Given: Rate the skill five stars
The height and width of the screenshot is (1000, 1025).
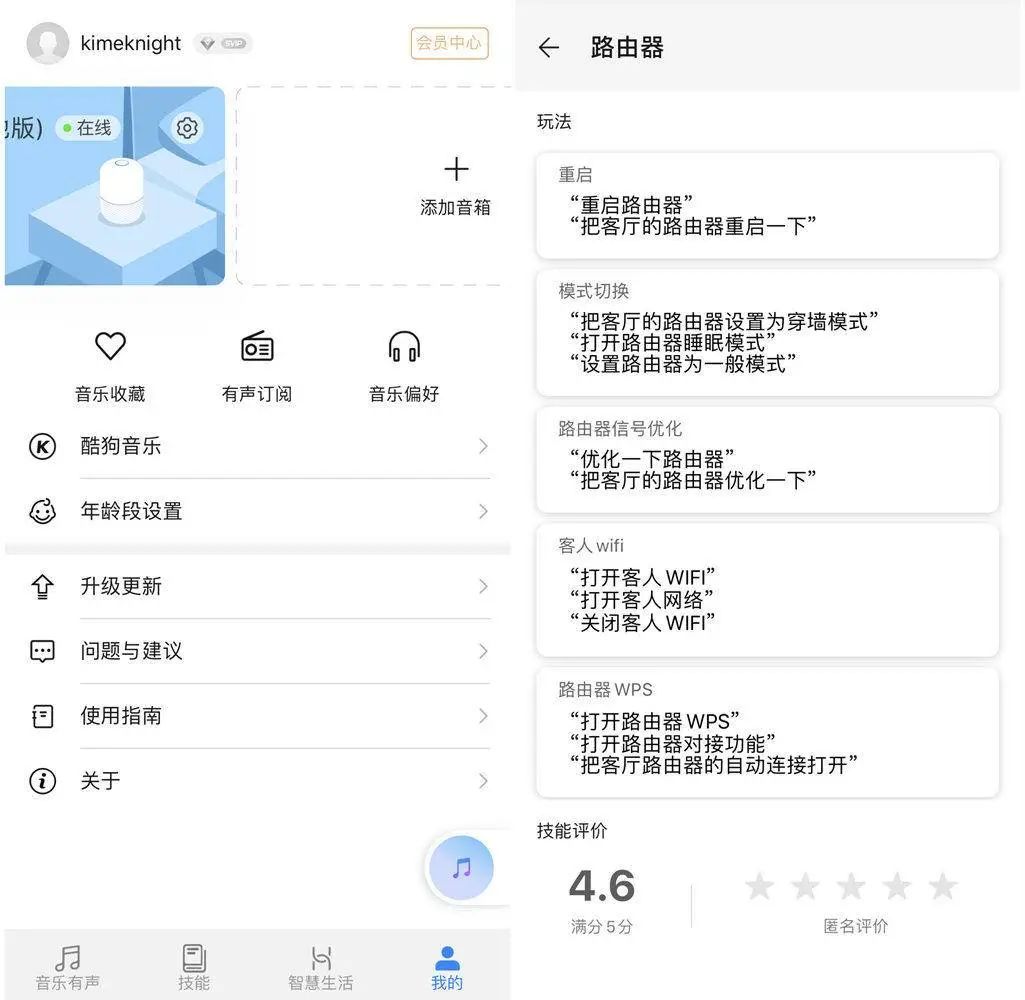Looking at the screenshot, I should click(942, 886).
